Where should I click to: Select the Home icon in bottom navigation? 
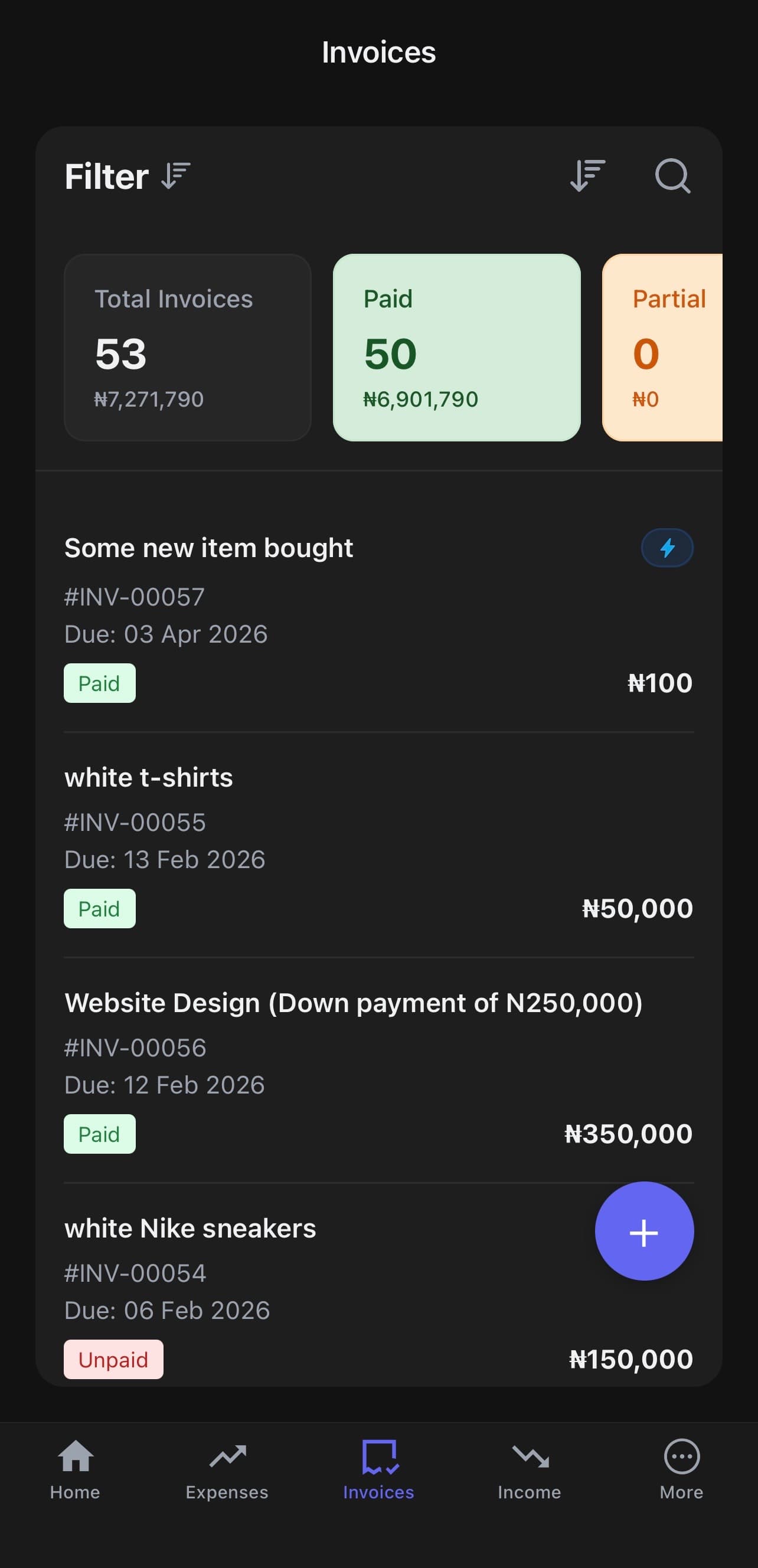tap(75, 1456)
